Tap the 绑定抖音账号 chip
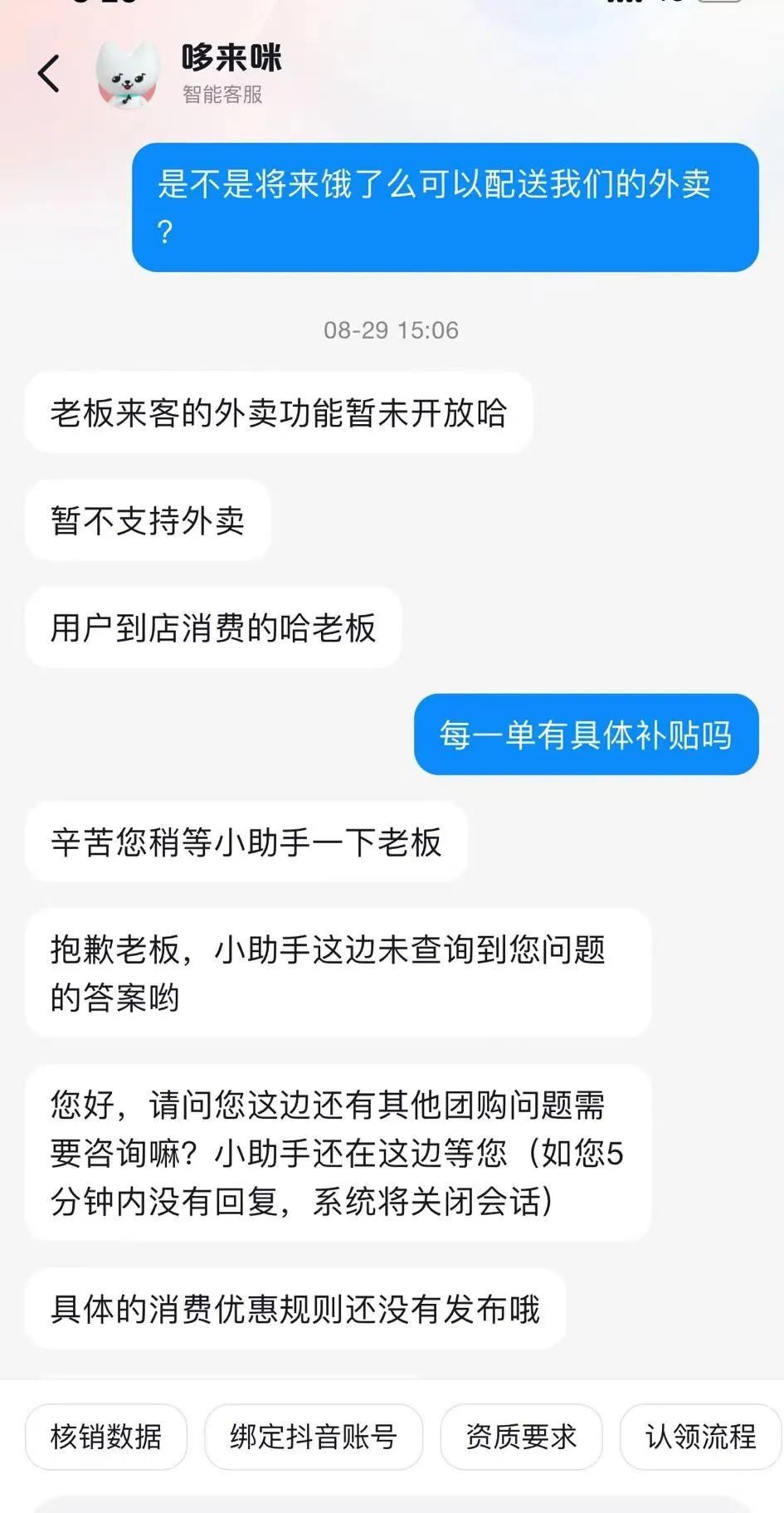784x1513 pixels. coord(314,1437)
